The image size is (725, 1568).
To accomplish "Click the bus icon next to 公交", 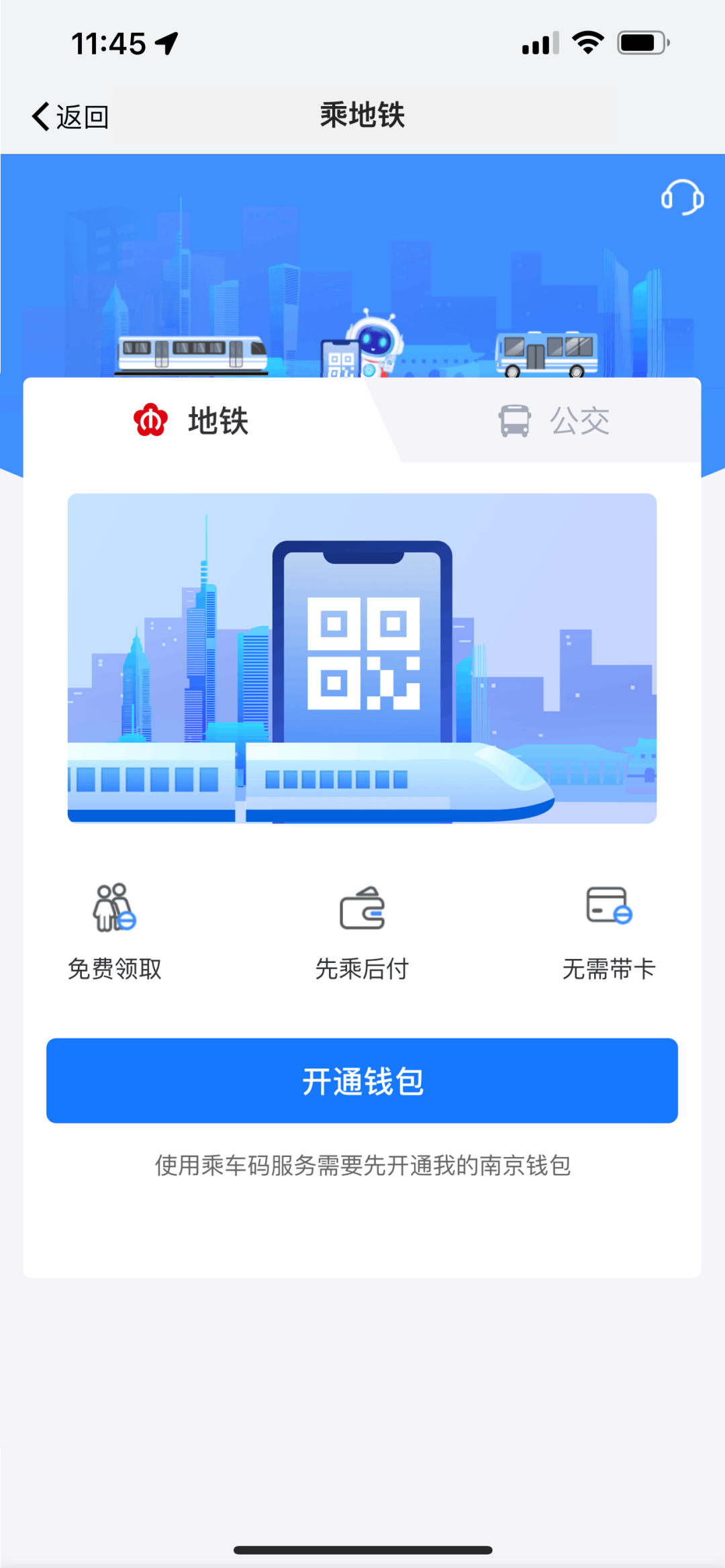I will point(516,421).
